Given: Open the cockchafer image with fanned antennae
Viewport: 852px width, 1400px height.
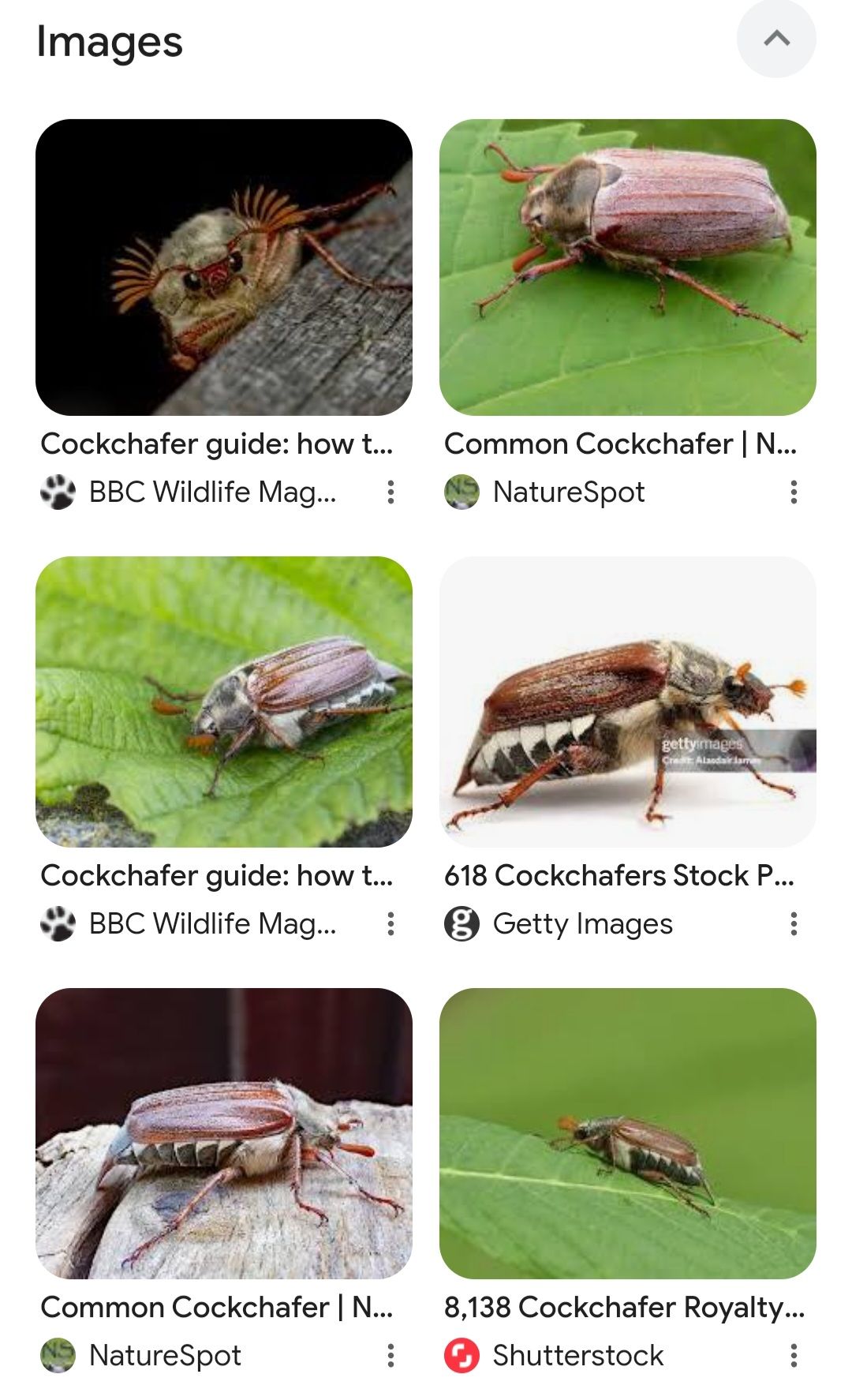Looking at the screenshot, I should [x=224, y=268].
